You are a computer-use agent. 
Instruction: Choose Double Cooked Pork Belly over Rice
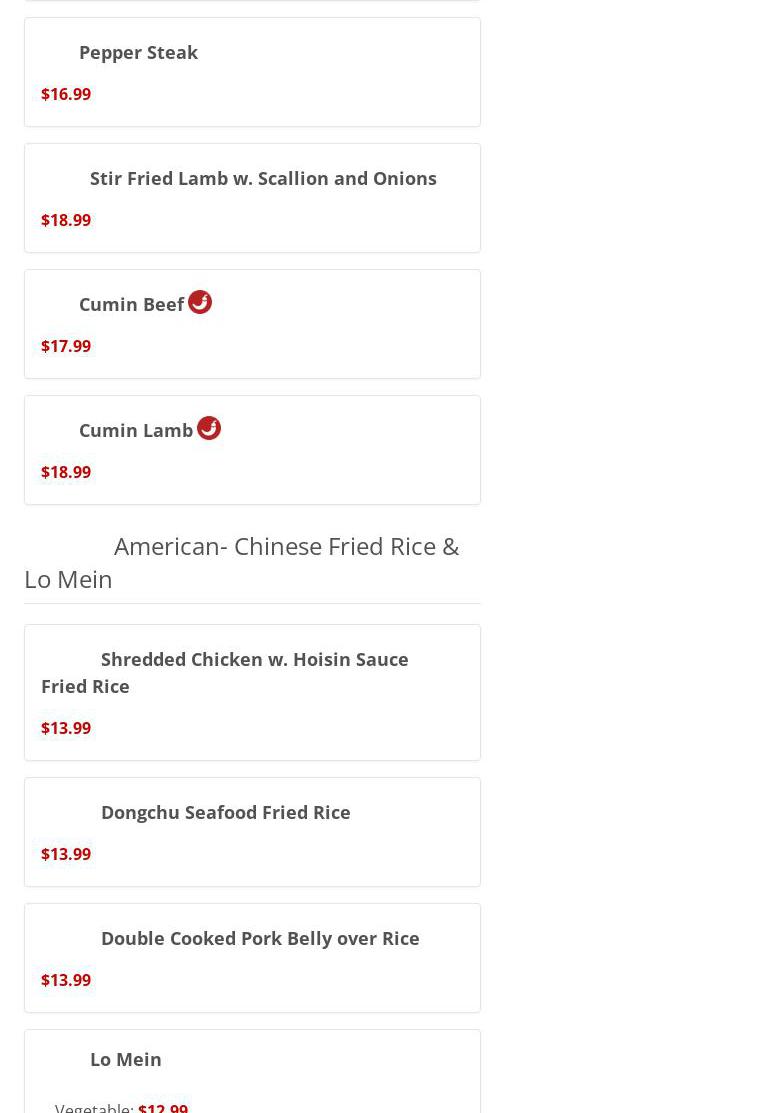point(259,939)
